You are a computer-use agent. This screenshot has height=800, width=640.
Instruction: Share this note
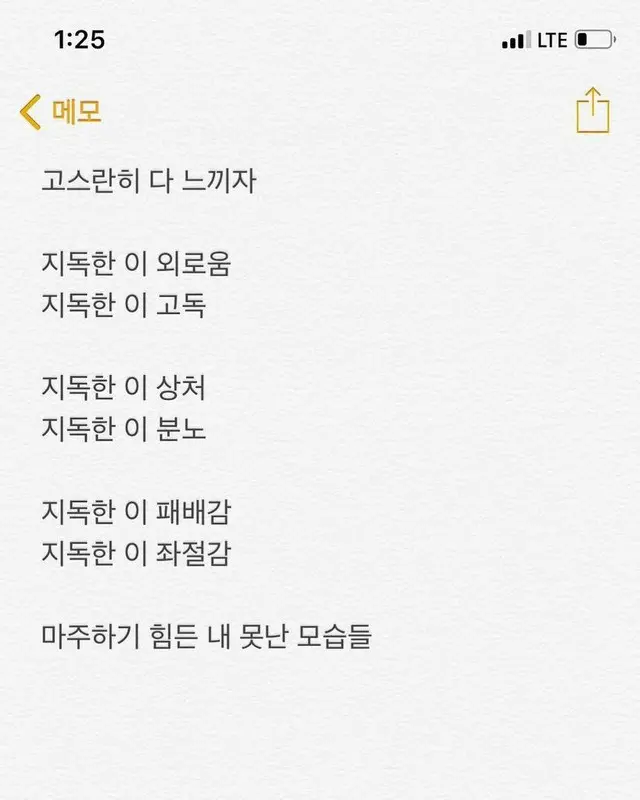click(x=593, y=110)
